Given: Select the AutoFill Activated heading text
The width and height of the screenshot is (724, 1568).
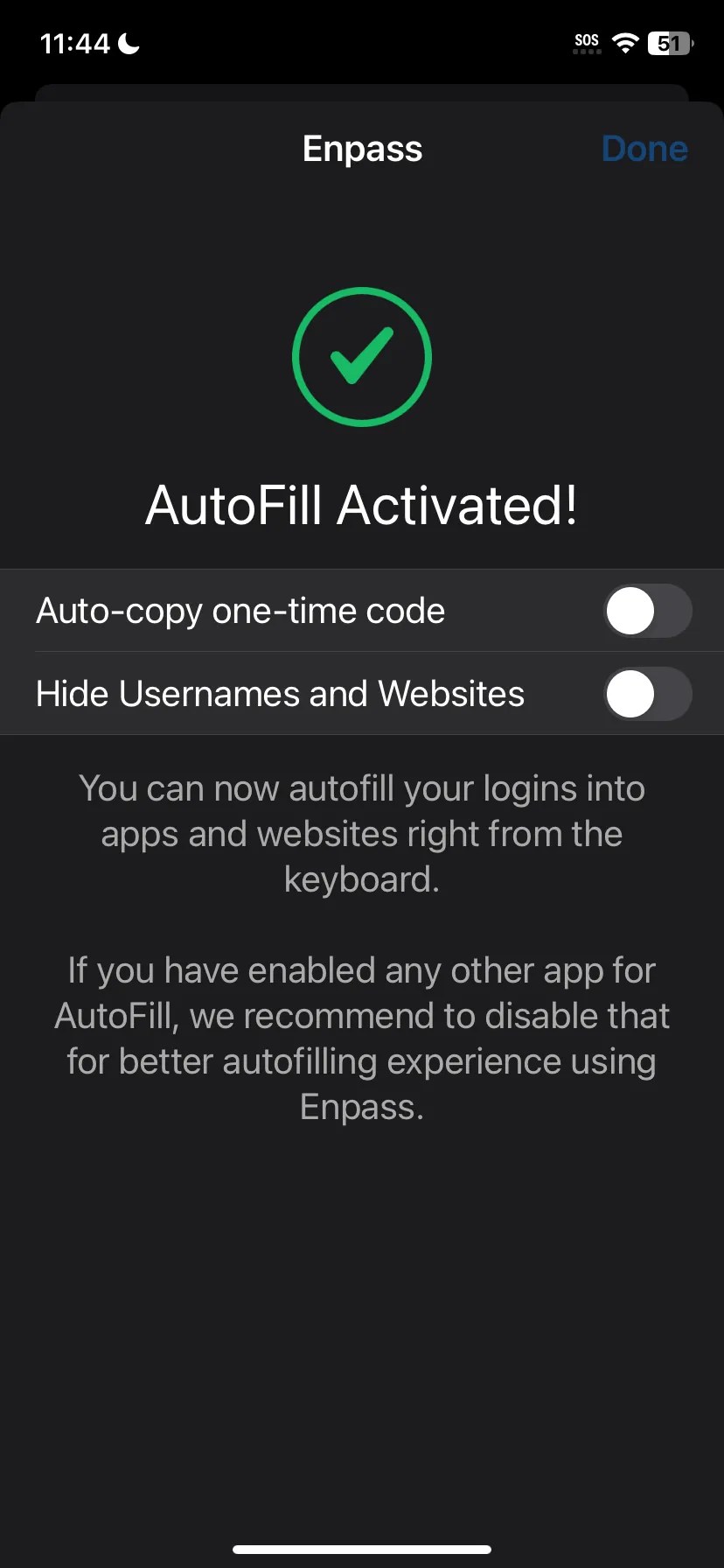Looking at the screenshot, I should click(362, 506).
